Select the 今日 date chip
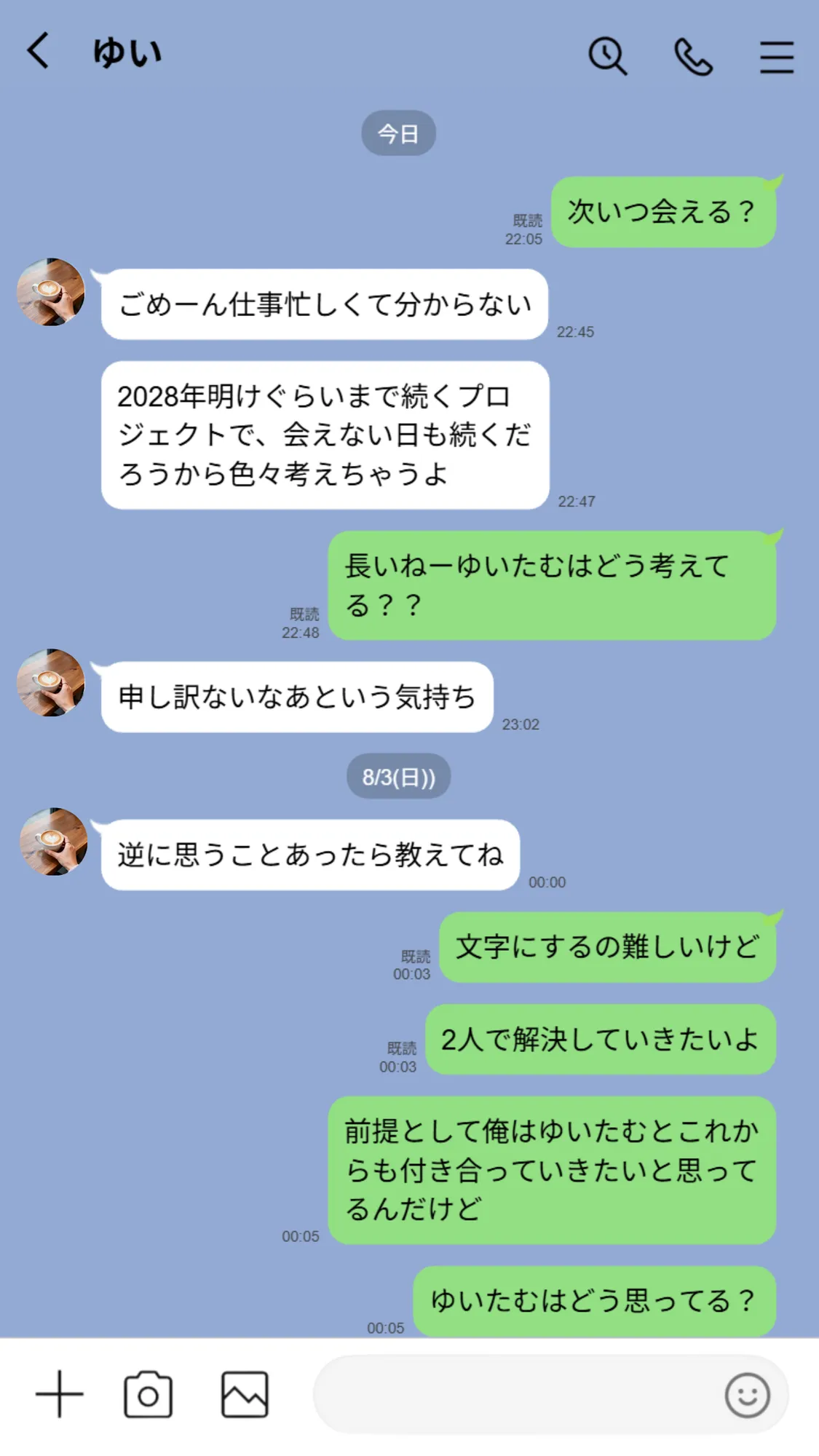This screenshot has width=819, height=1456. 399,132
